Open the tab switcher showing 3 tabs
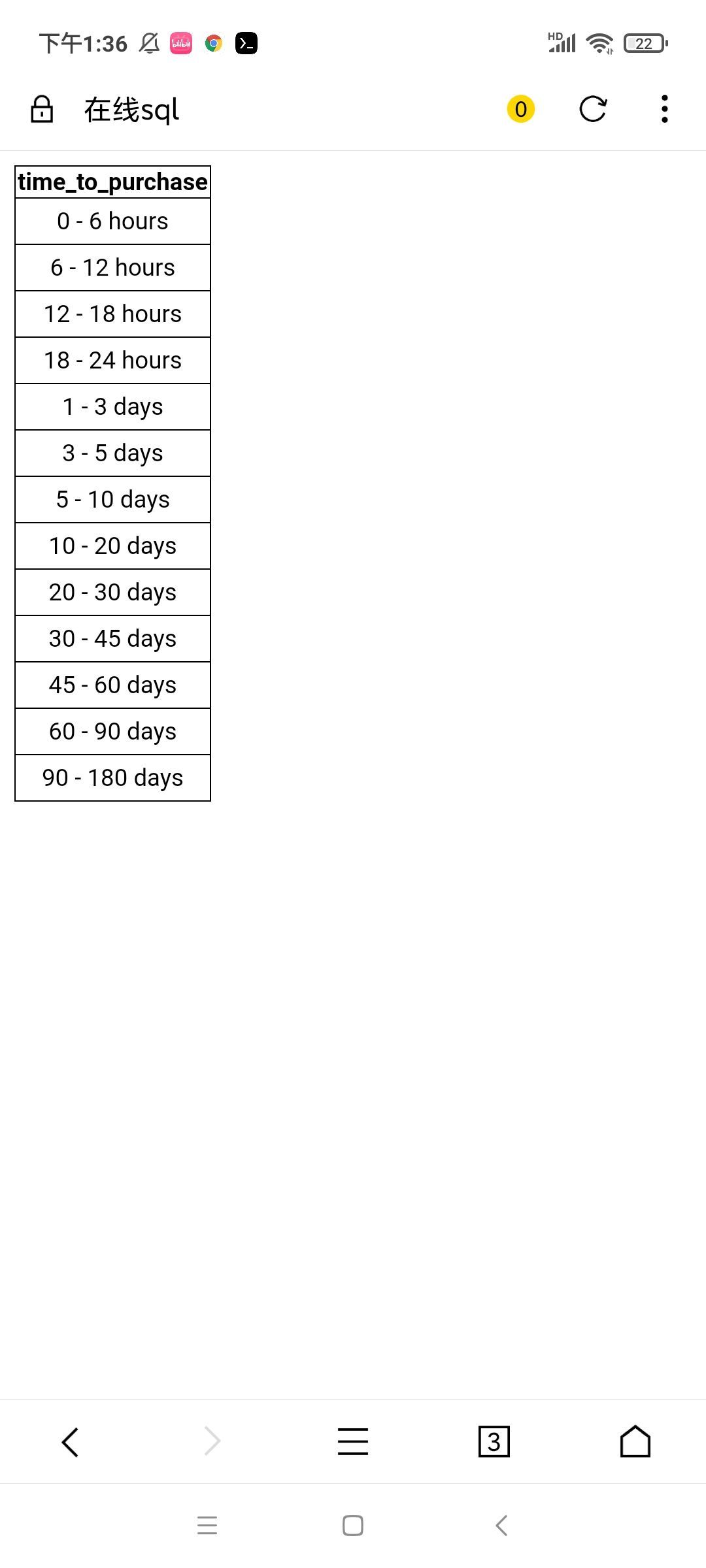 [x=494, y=1441]
